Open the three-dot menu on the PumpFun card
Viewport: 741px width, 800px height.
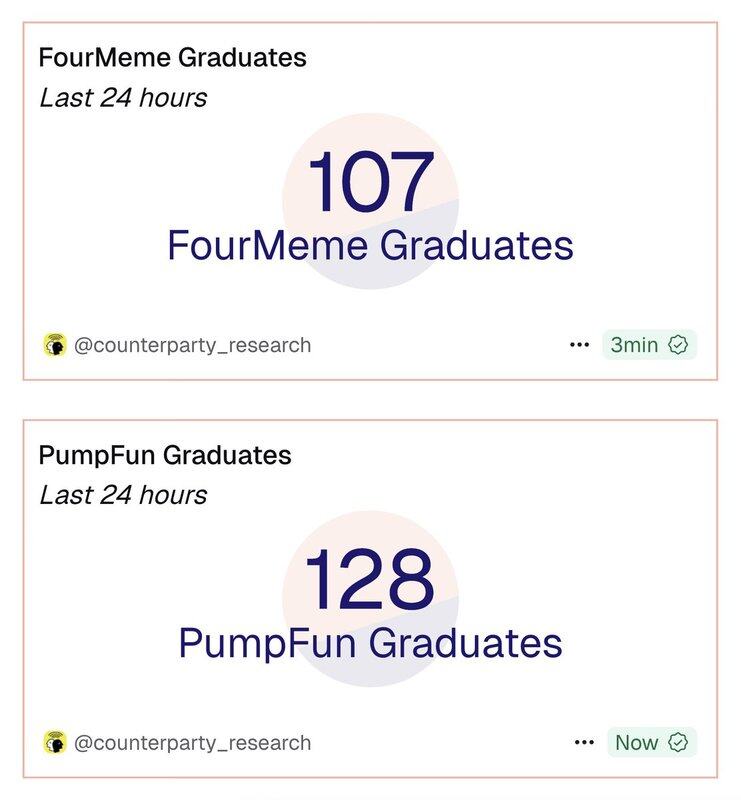[584, 743]
